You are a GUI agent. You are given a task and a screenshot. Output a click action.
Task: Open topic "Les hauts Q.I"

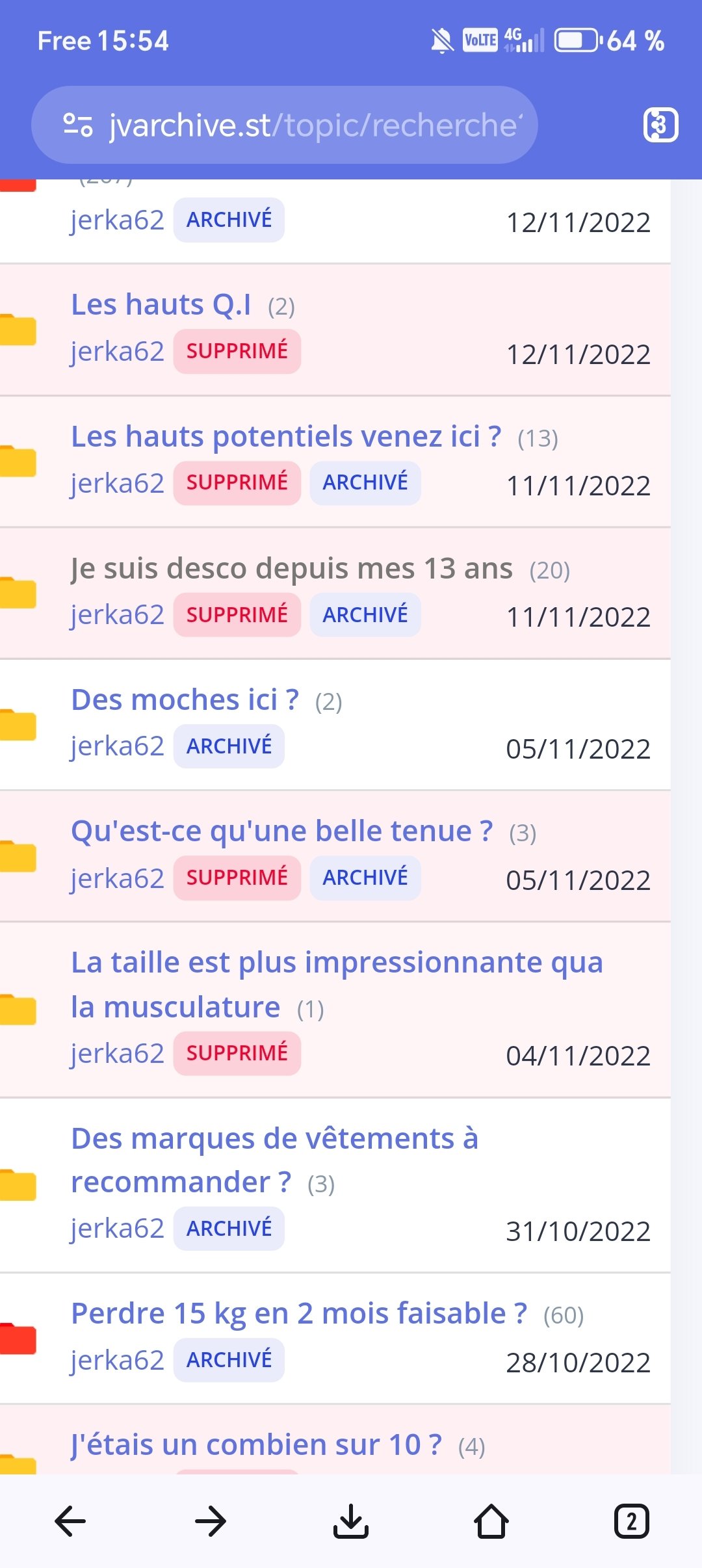pyautogui.click(x=161, y=305)
